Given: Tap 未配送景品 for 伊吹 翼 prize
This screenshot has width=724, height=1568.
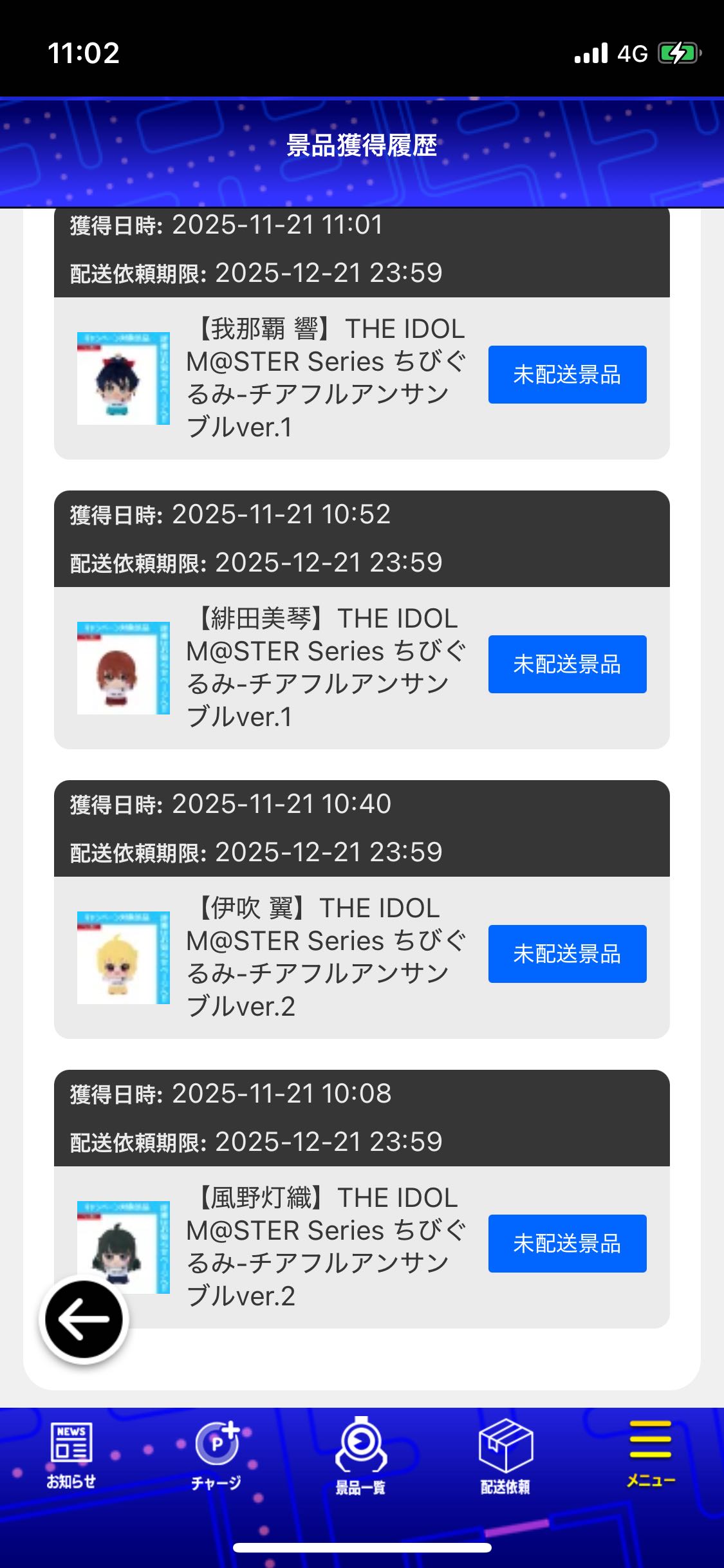Looking at the screenshot, I should point(567,954).
